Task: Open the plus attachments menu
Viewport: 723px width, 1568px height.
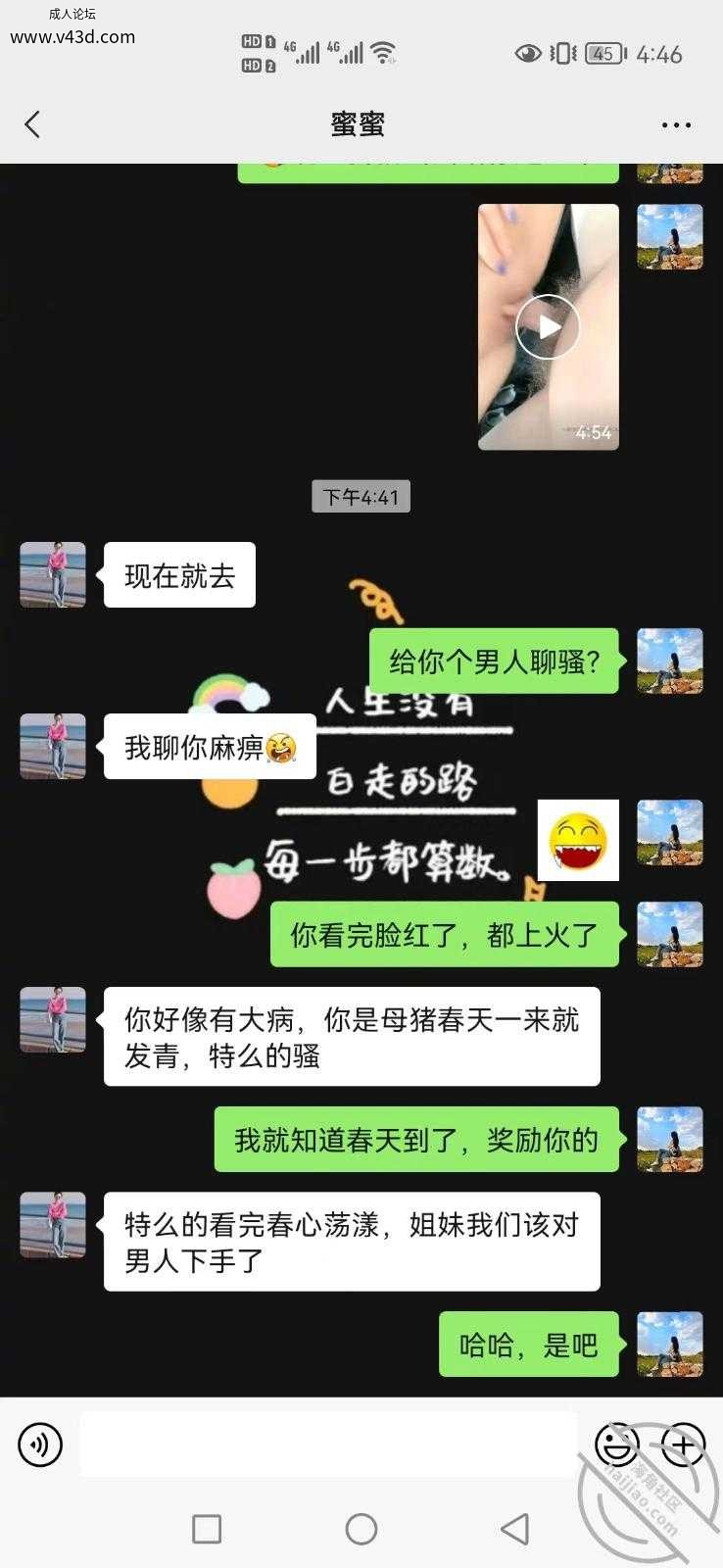Action: (x=683, y=1445)
